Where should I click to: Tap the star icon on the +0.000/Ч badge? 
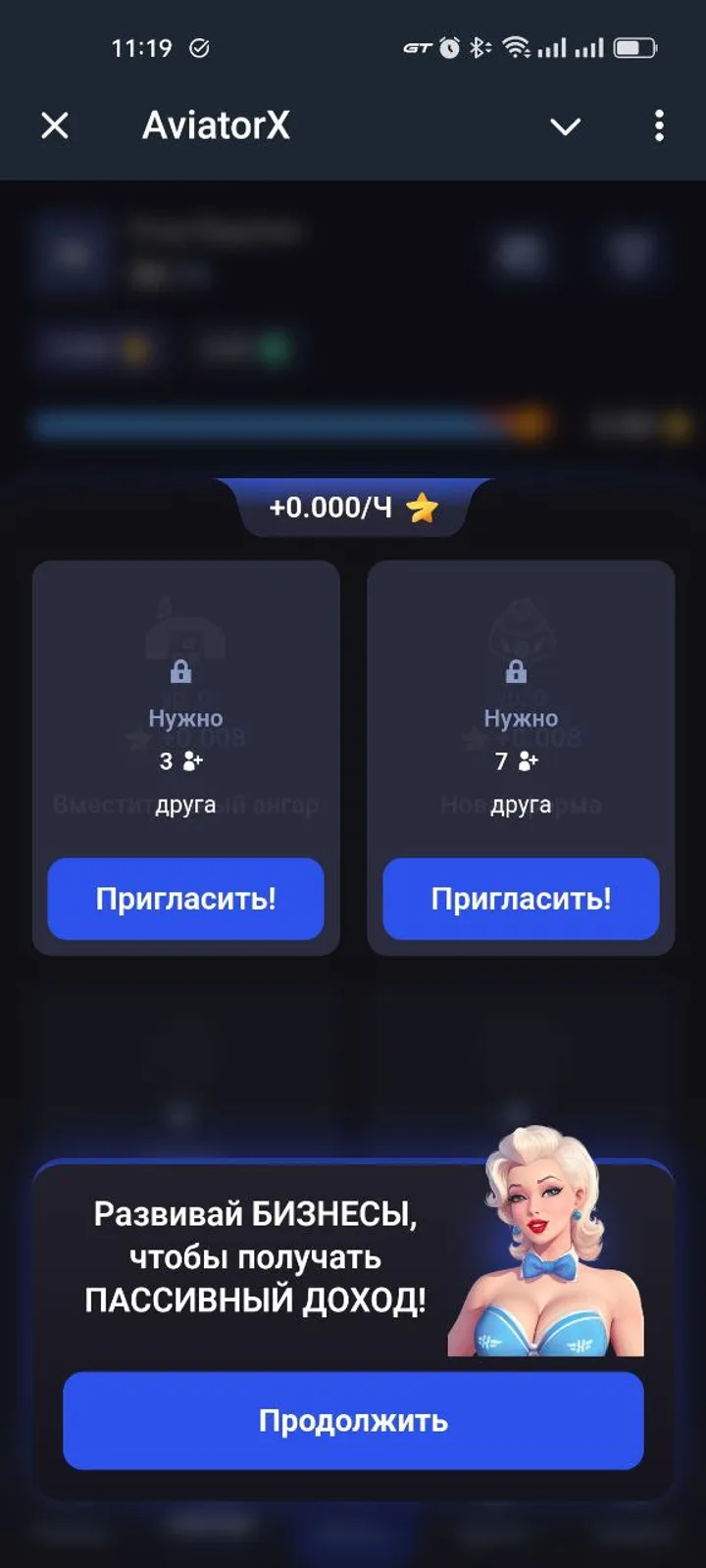(420, 509)
